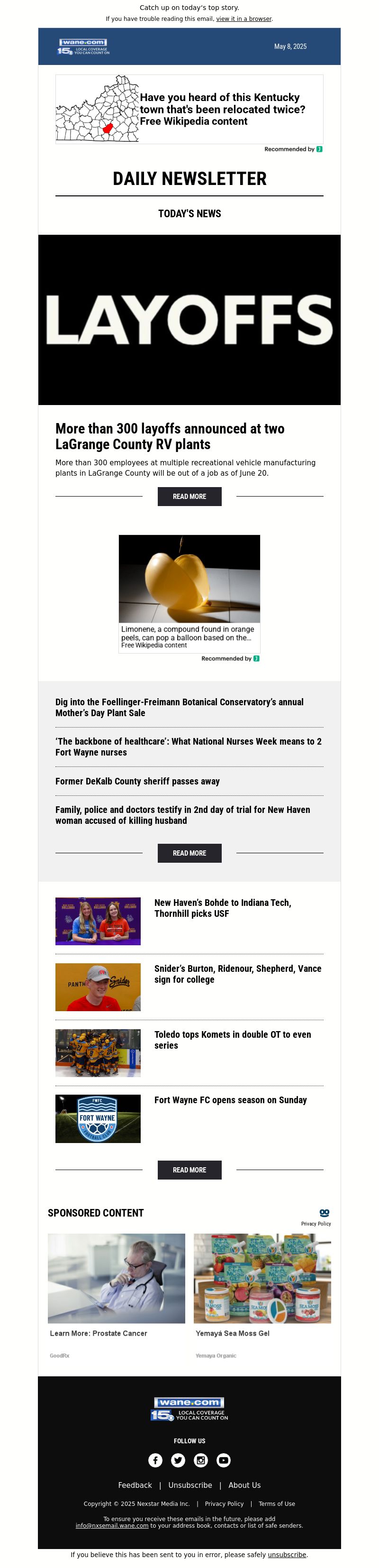379x1568 pixels.
Task: Open the LAYOFFS headline image
Action: click(189, 320)
